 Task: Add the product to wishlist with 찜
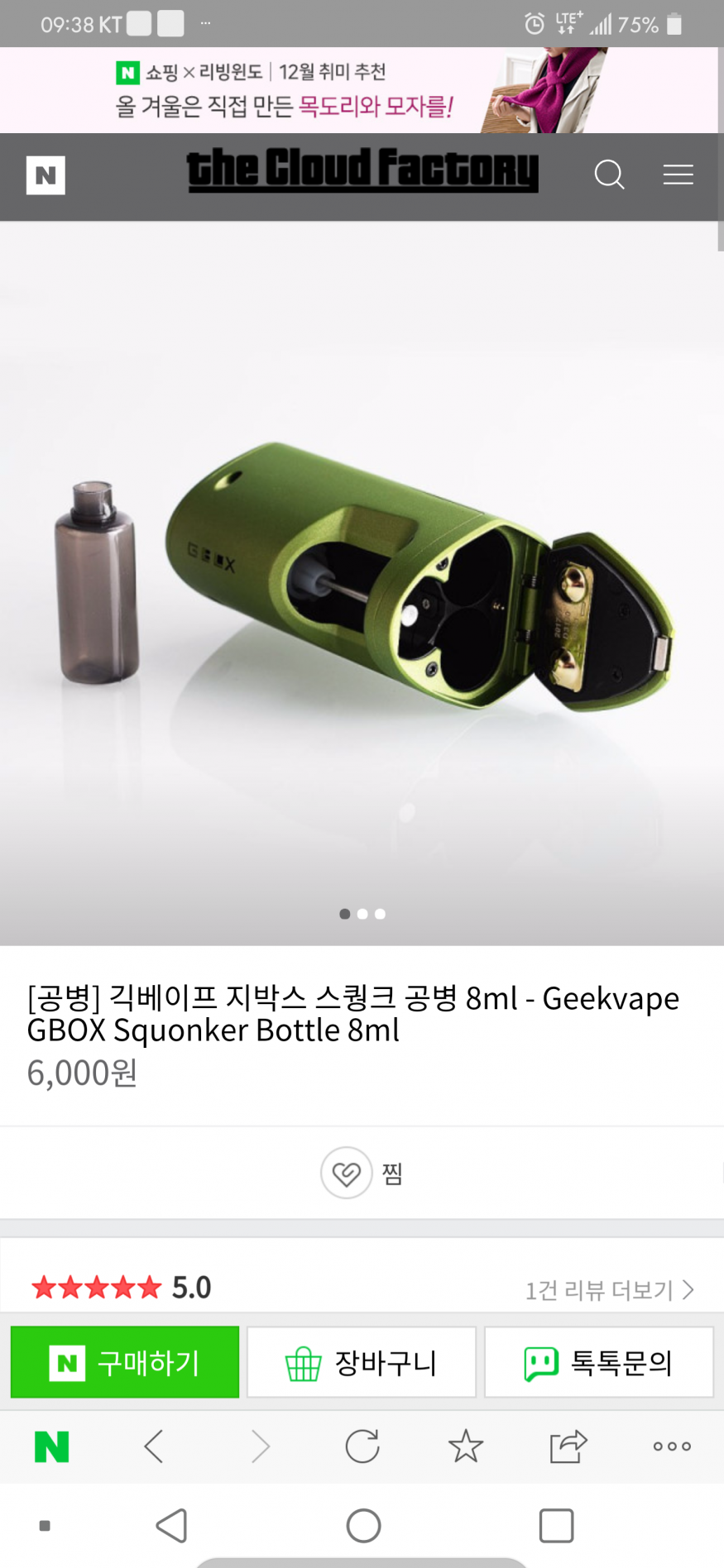click(x=362, y=1173)
